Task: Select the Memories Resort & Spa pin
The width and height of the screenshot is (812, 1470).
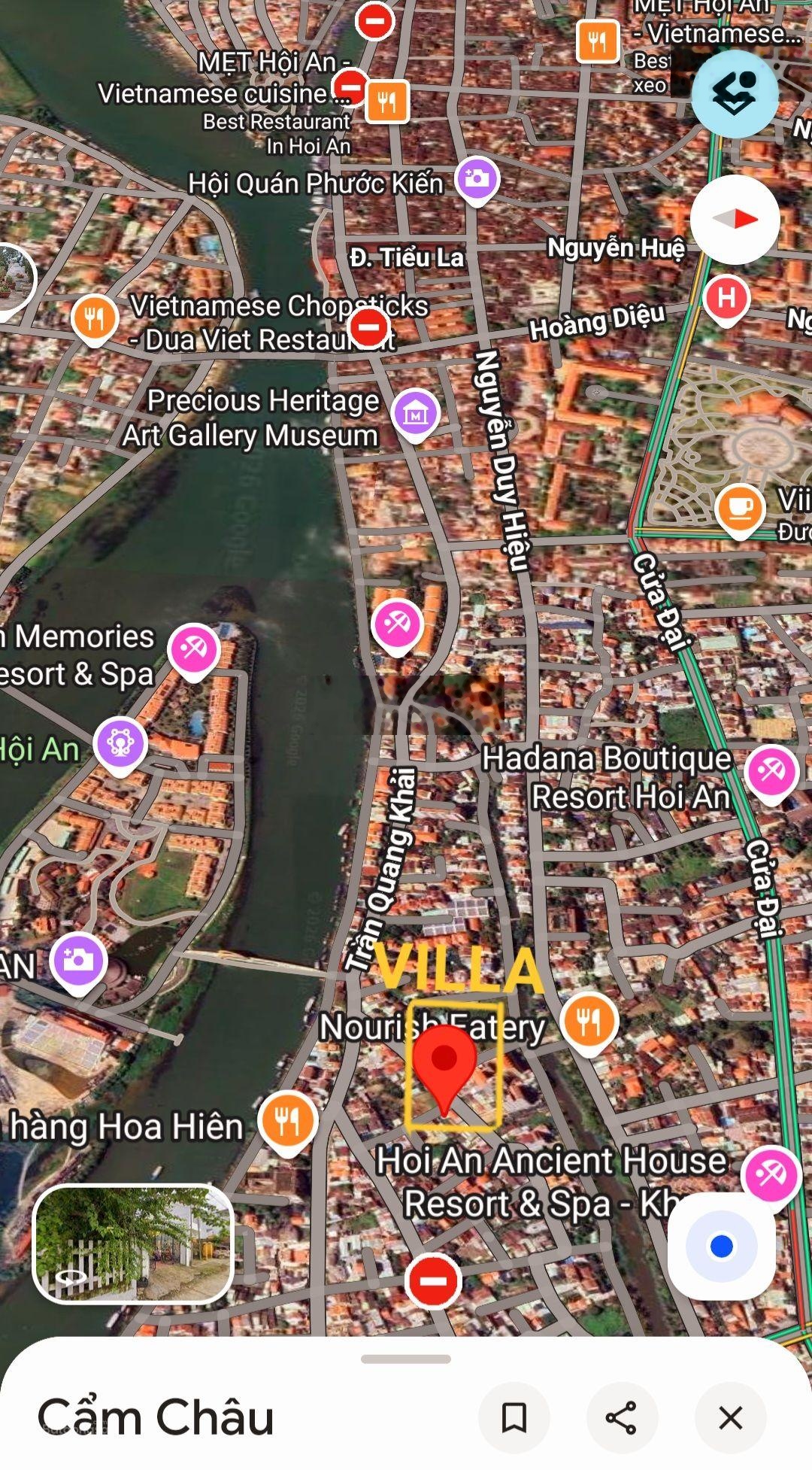Action: (x=194, y=648)
